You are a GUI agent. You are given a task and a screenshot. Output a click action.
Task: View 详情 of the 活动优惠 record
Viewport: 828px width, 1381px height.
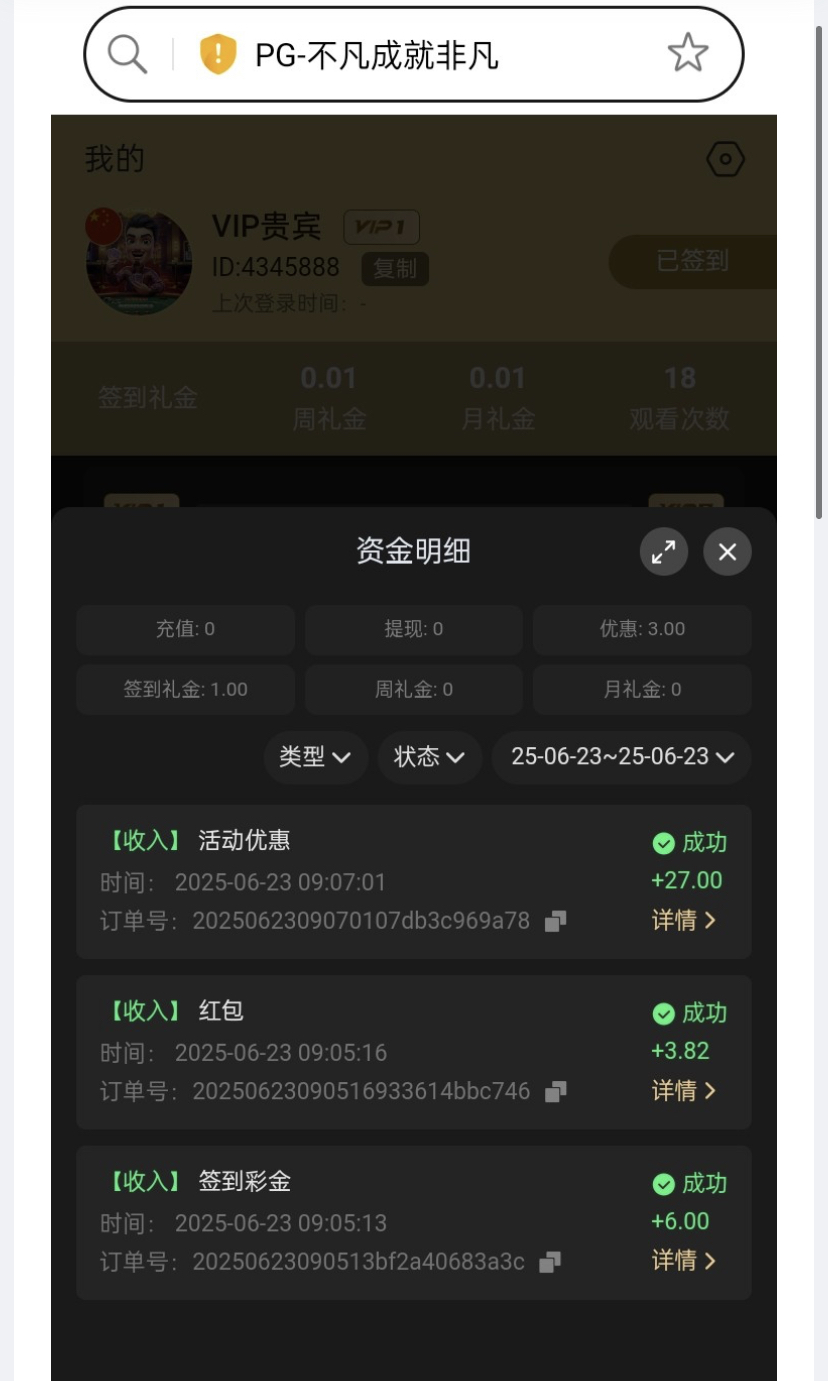[685, 920]
